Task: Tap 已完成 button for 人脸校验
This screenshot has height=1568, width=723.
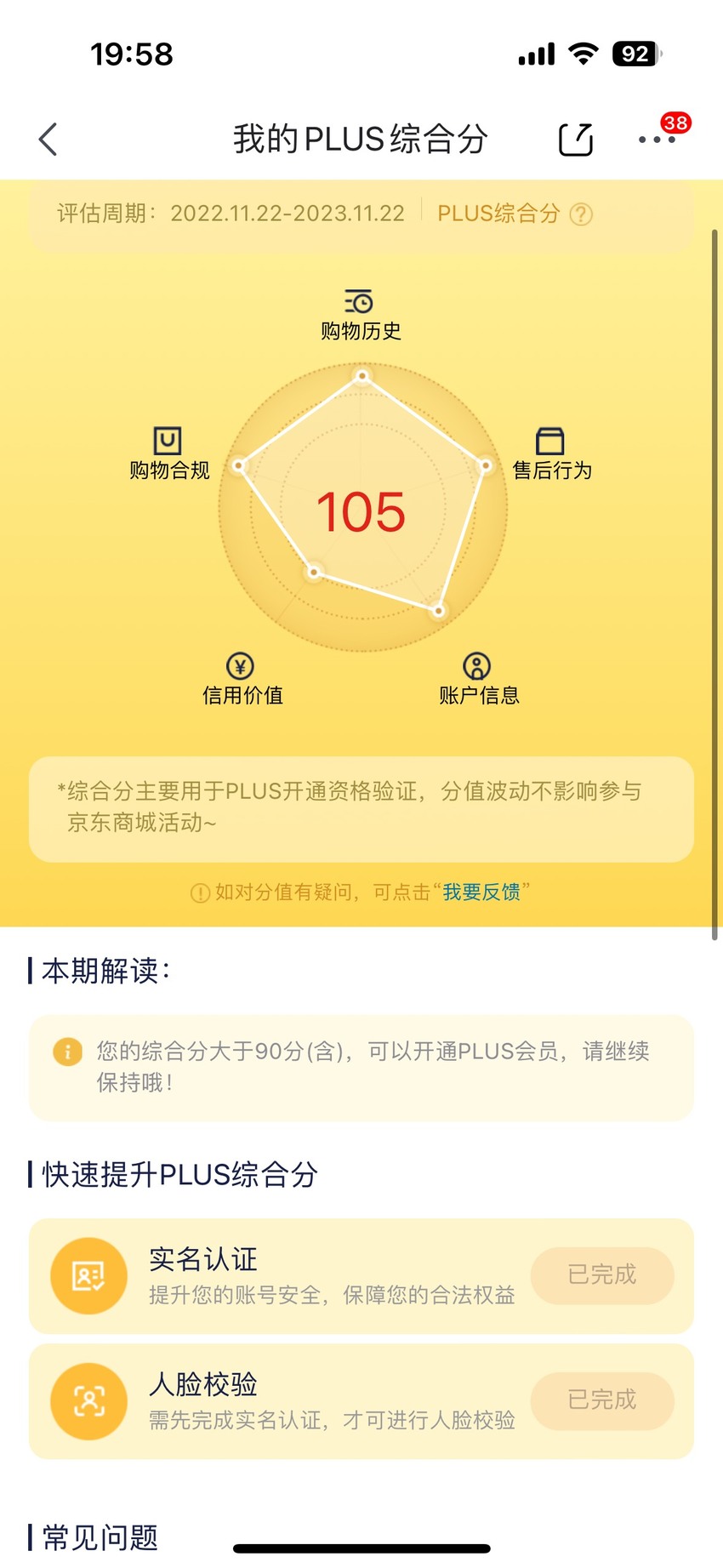Action: pos(602,1400)
